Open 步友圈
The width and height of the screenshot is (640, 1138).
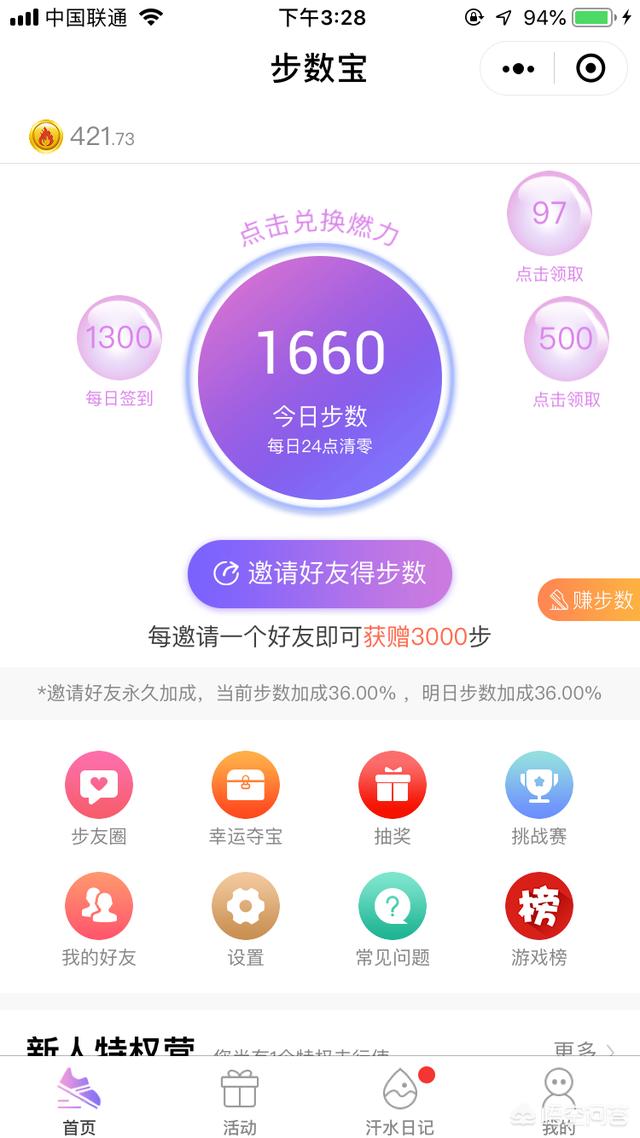pyautogui.click(x=99, y=786)
